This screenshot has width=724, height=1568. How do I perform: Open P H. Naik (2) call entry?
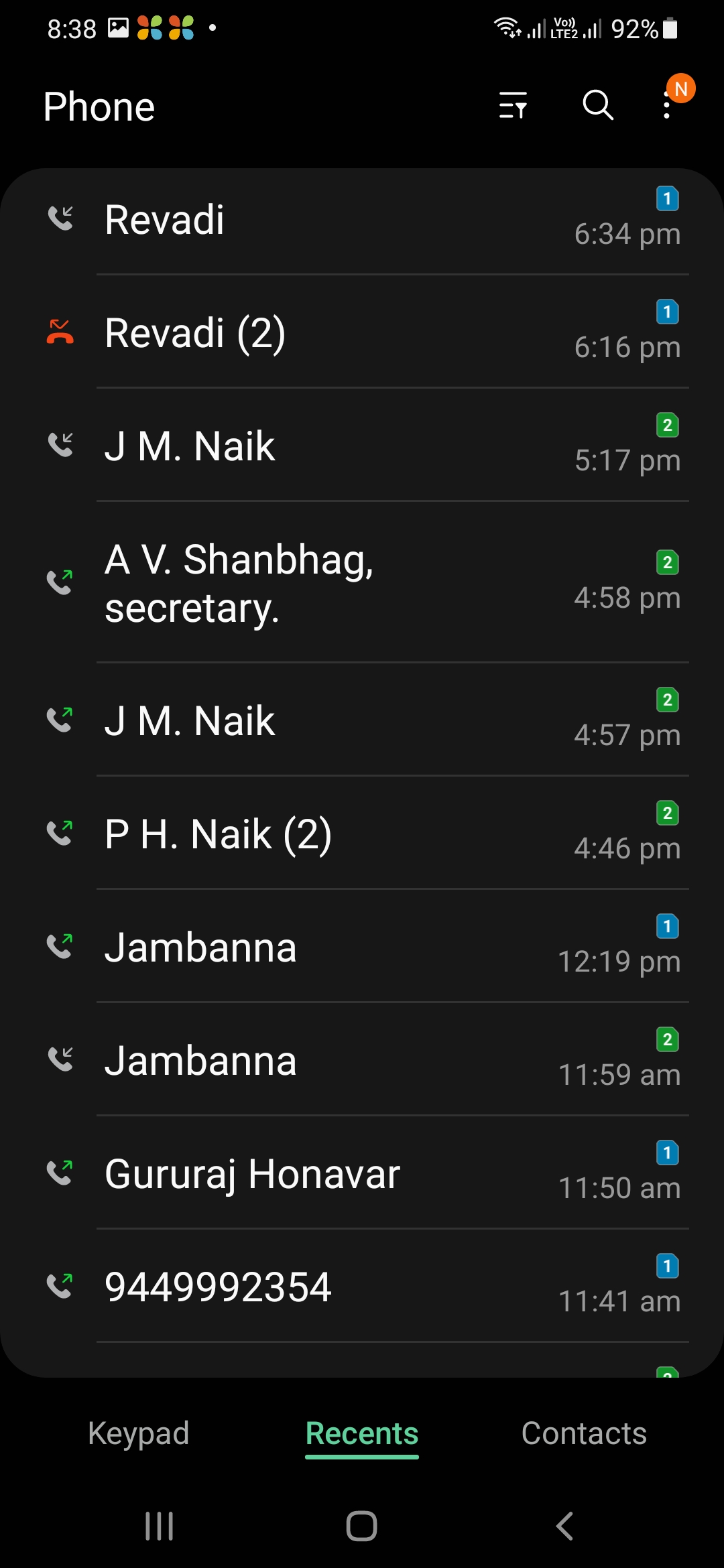pyautogui.click(x=362, y=834)
